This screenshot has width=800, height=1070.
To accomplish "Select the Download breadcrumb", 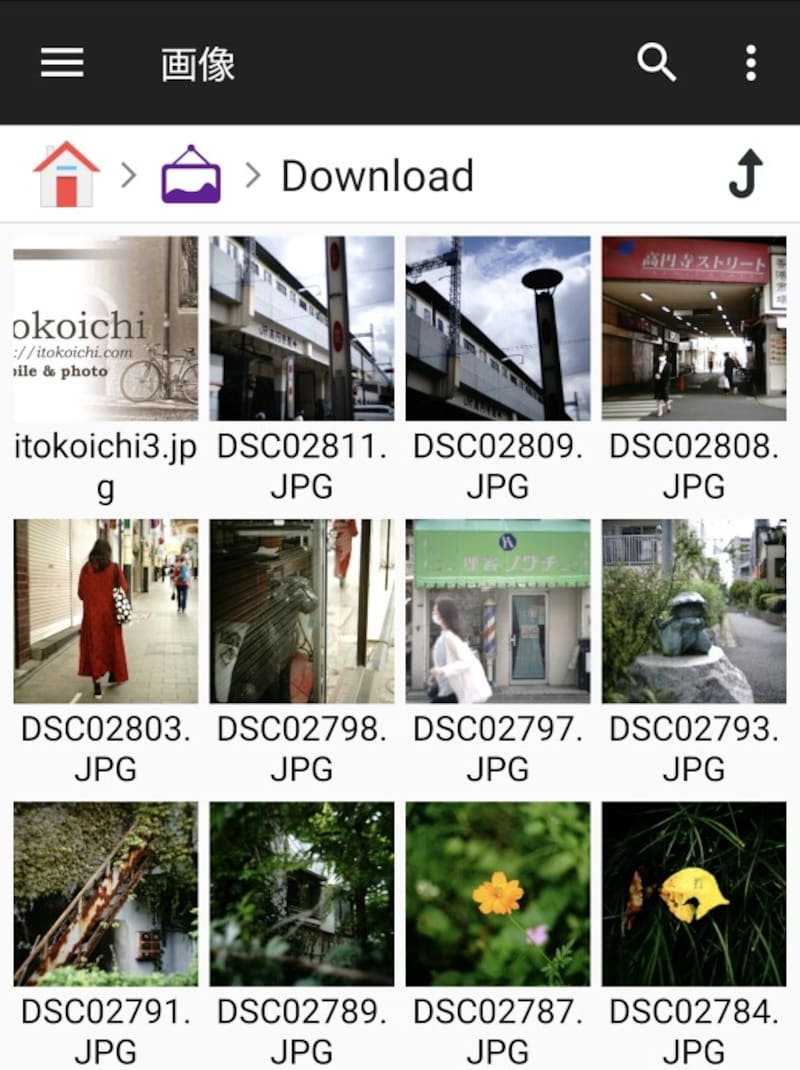I will click(x=377, y=176).
